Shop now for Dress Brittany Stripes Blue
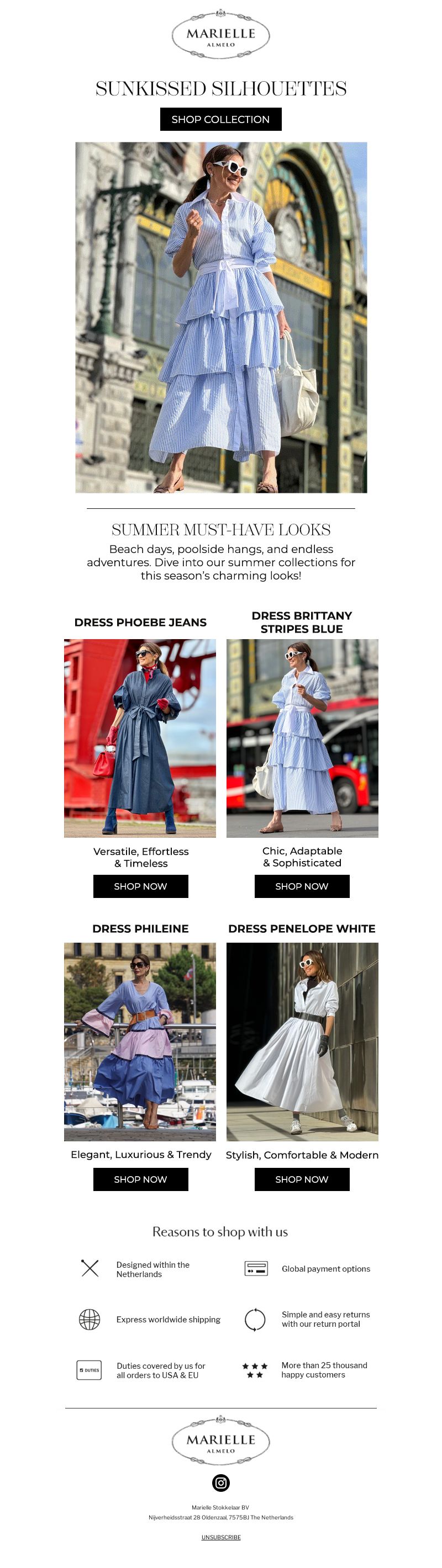Image resolution: width=442 pixels, height=1568 pixels. [302, 886]
